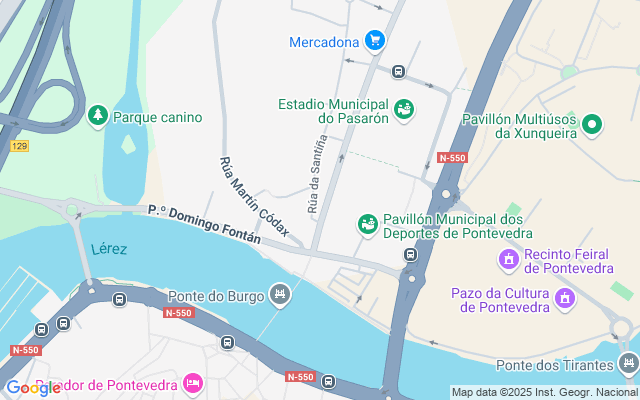640x400 pixels.
Task: Open Pavillón Multiúsos da Xunqueira pin
Action: tap(592, 124)
